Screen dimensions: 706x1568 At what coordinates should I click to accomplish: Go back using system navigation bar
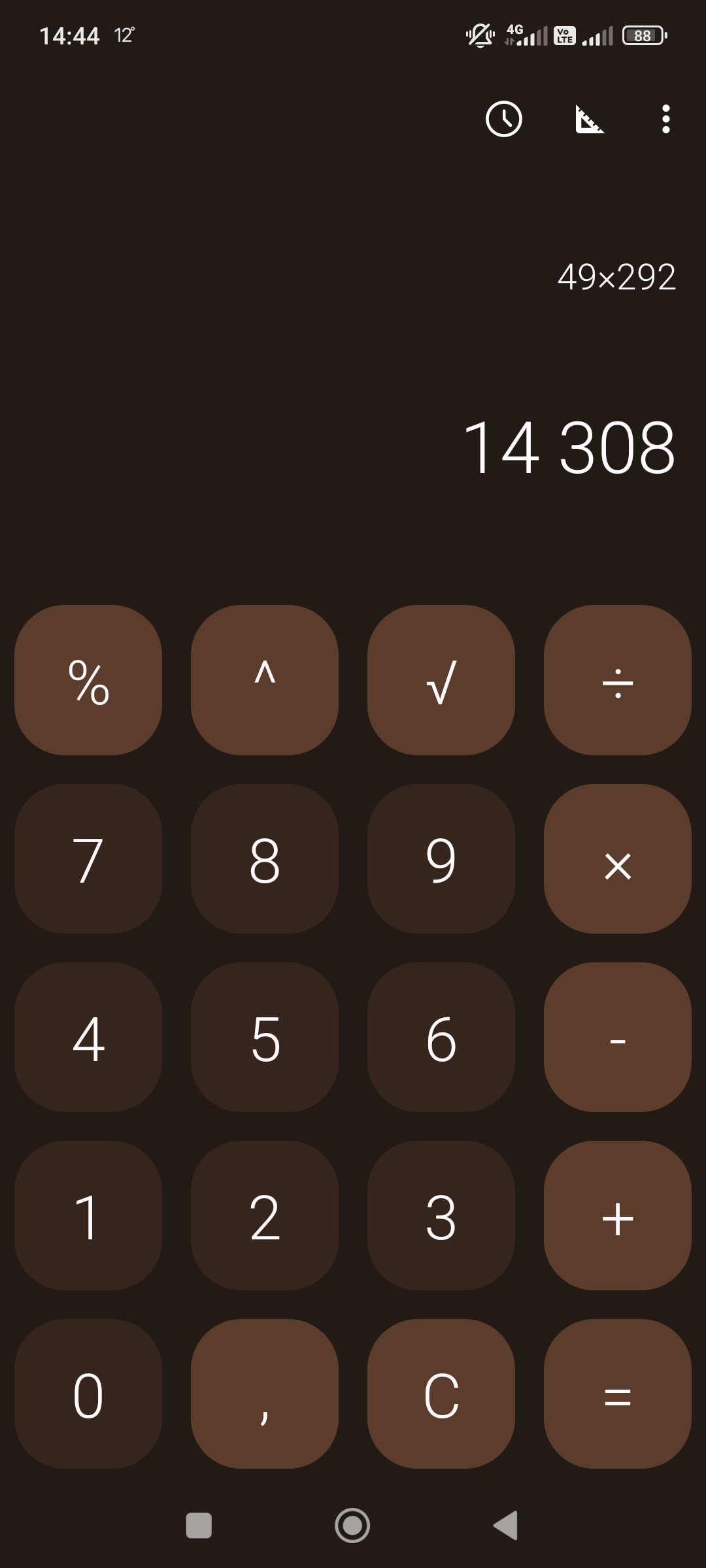click(x=506, y=1526)
